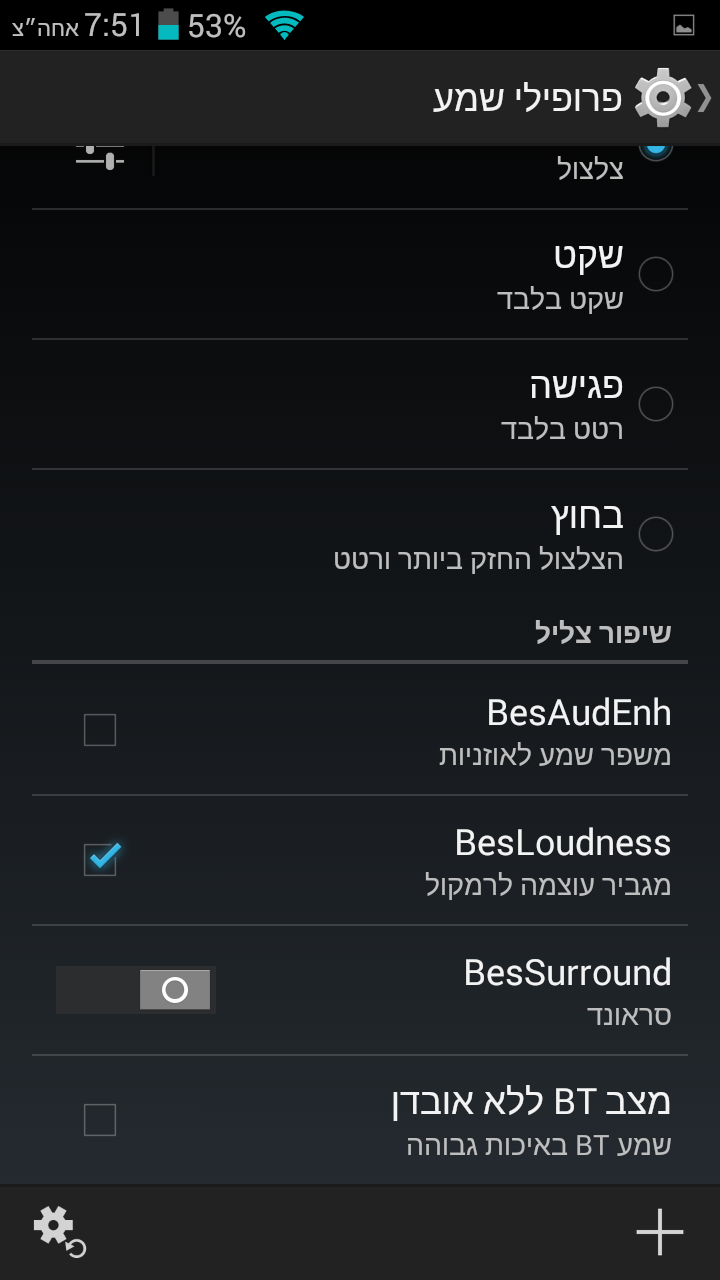This screenshot has height=1280, width=720.
Task: Add a new audio profile
Action: pos(659,1232)
